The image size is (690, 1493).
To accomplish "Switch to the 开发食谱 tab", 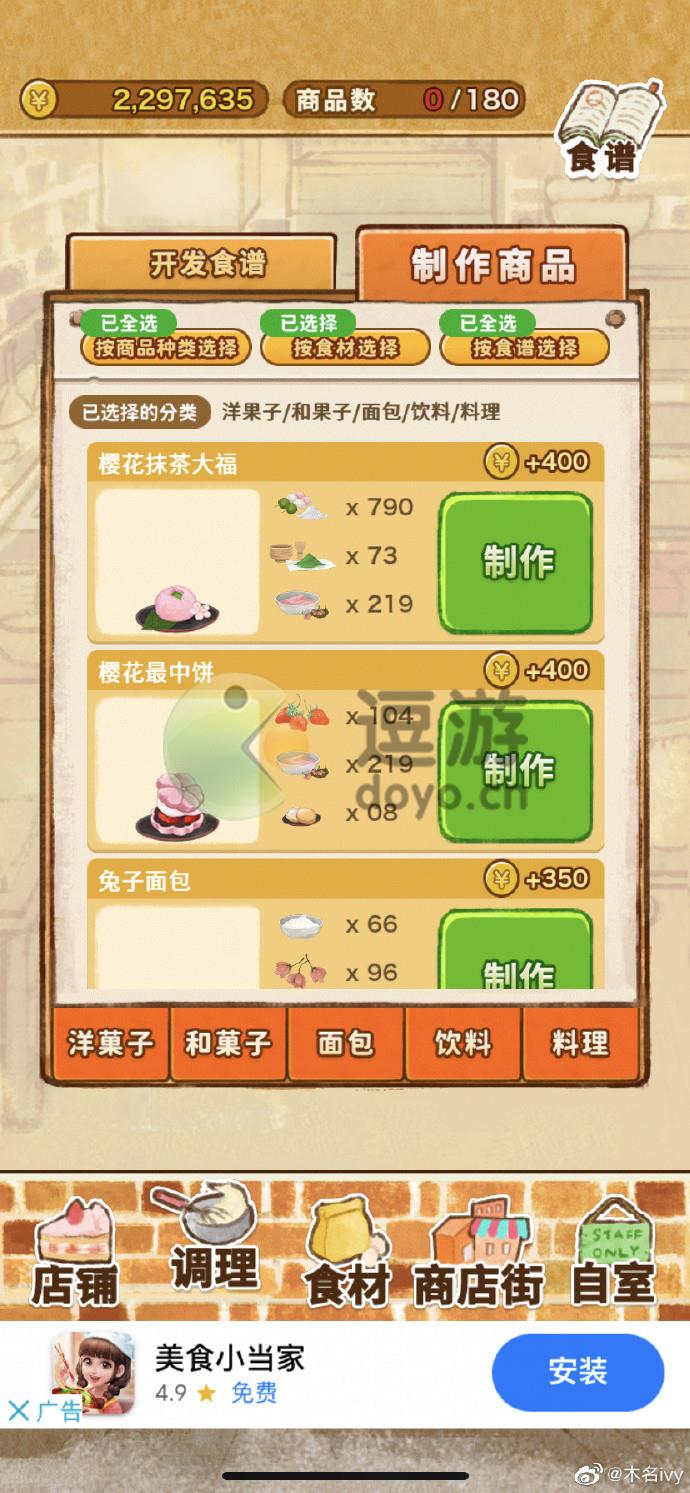I will [208, 265].
